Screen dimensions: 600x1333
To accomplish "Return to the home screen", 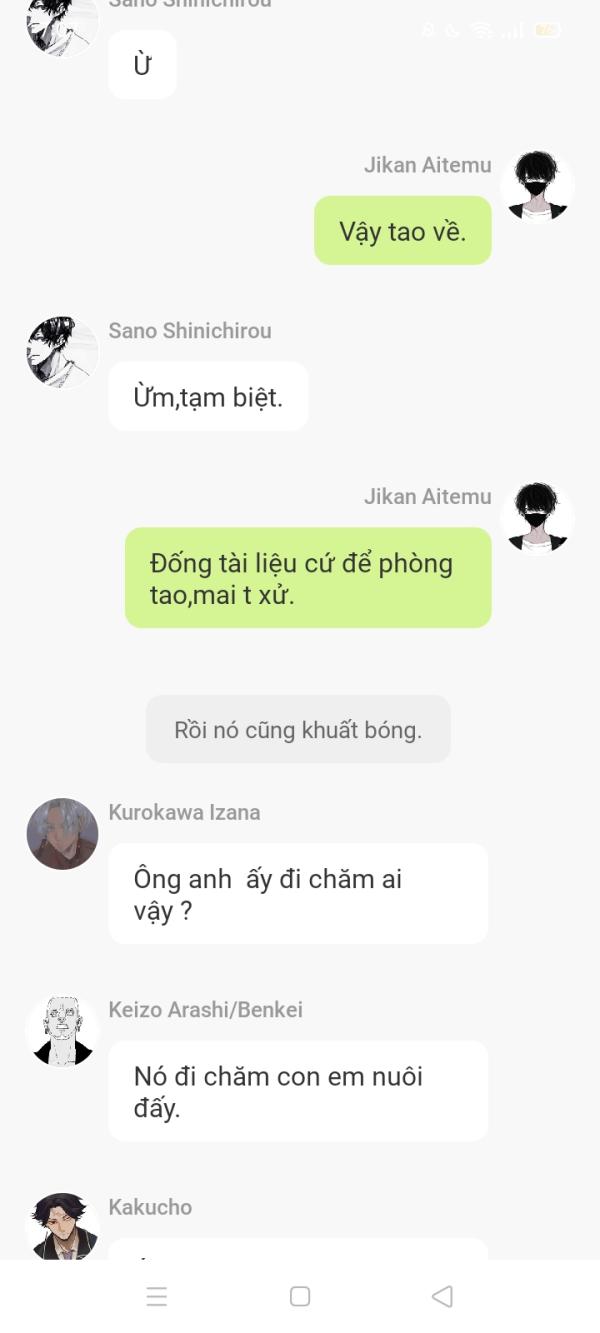I will point(300,1296).
